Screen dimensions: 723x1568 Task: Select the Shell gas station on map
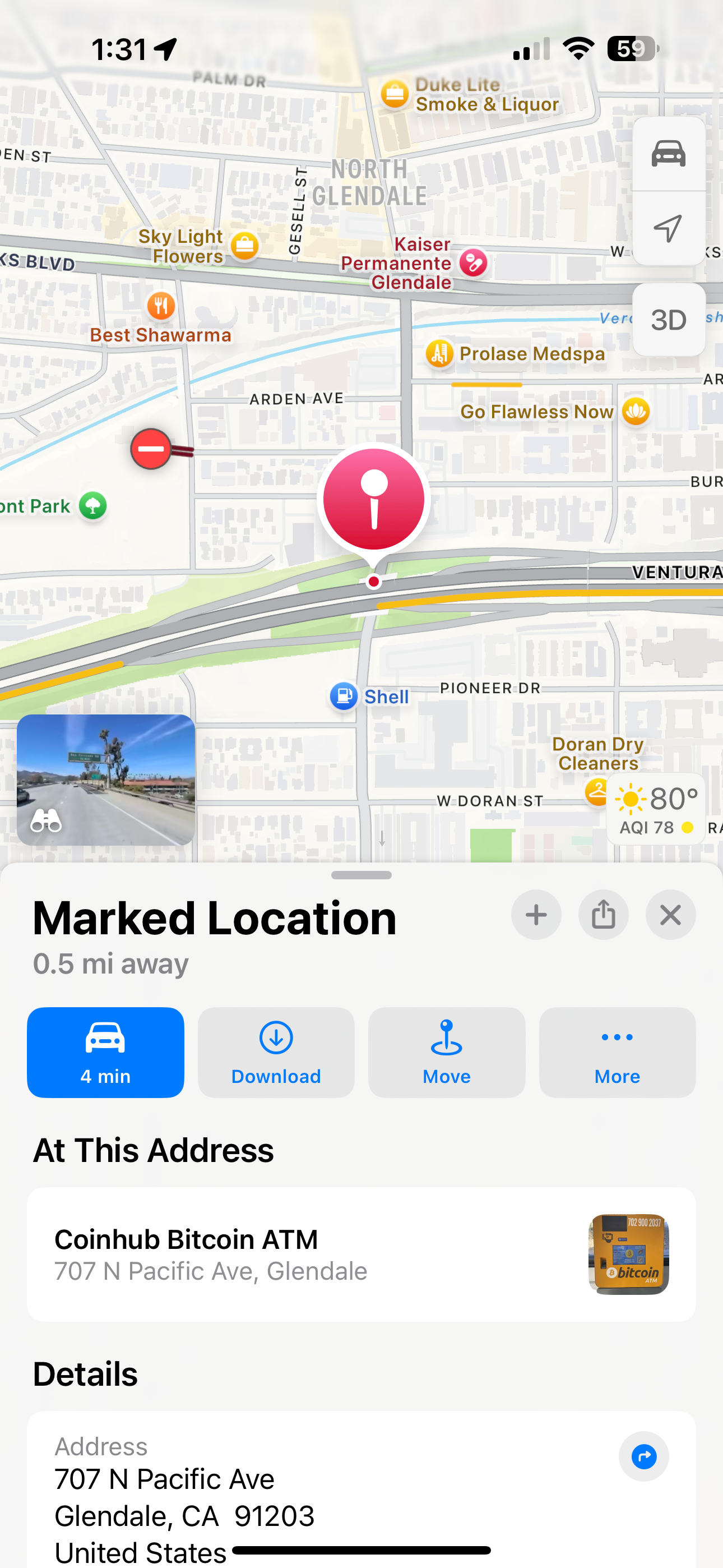[x=344, y=696]
